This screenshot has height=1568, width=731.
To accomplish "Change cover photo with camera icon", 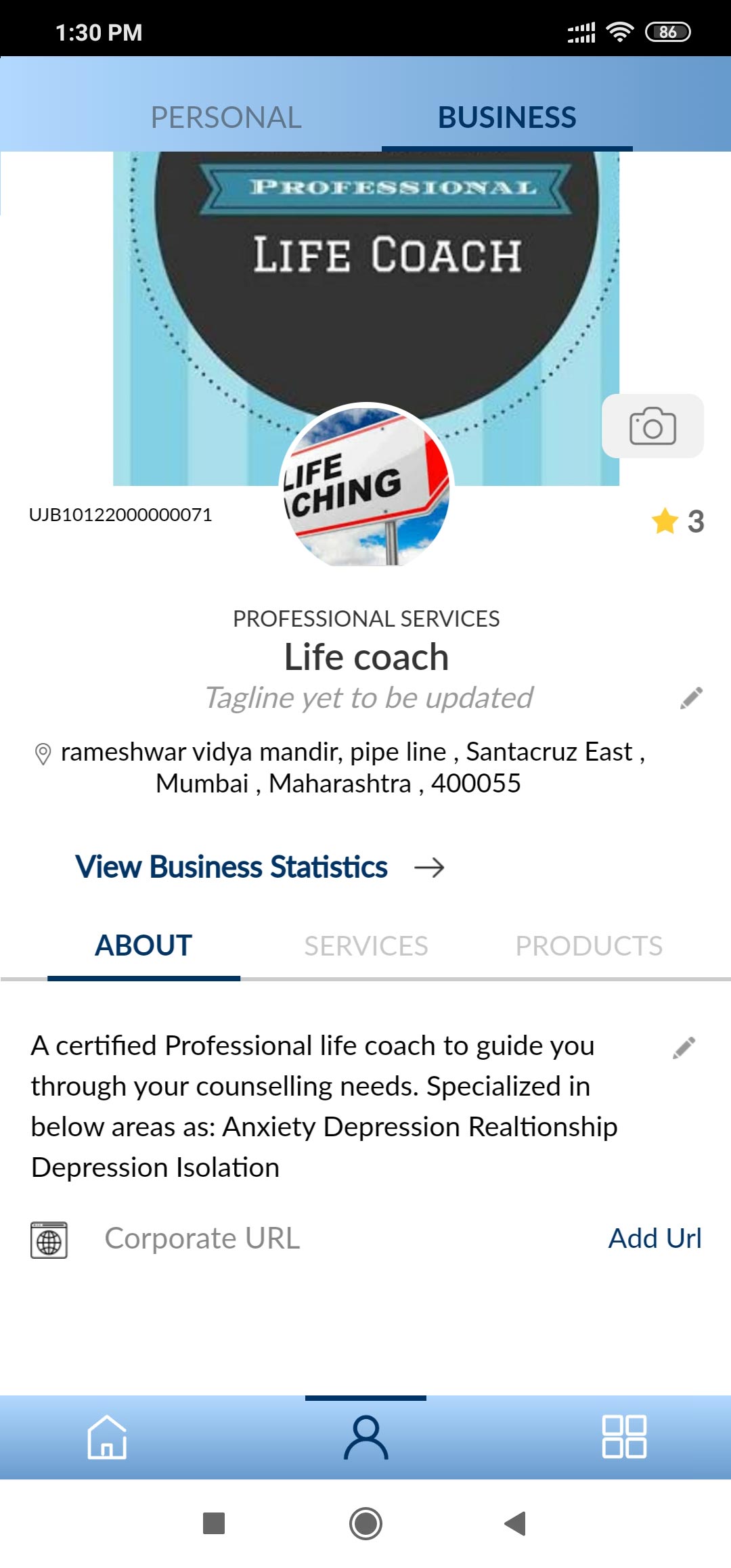I will 652,426.
